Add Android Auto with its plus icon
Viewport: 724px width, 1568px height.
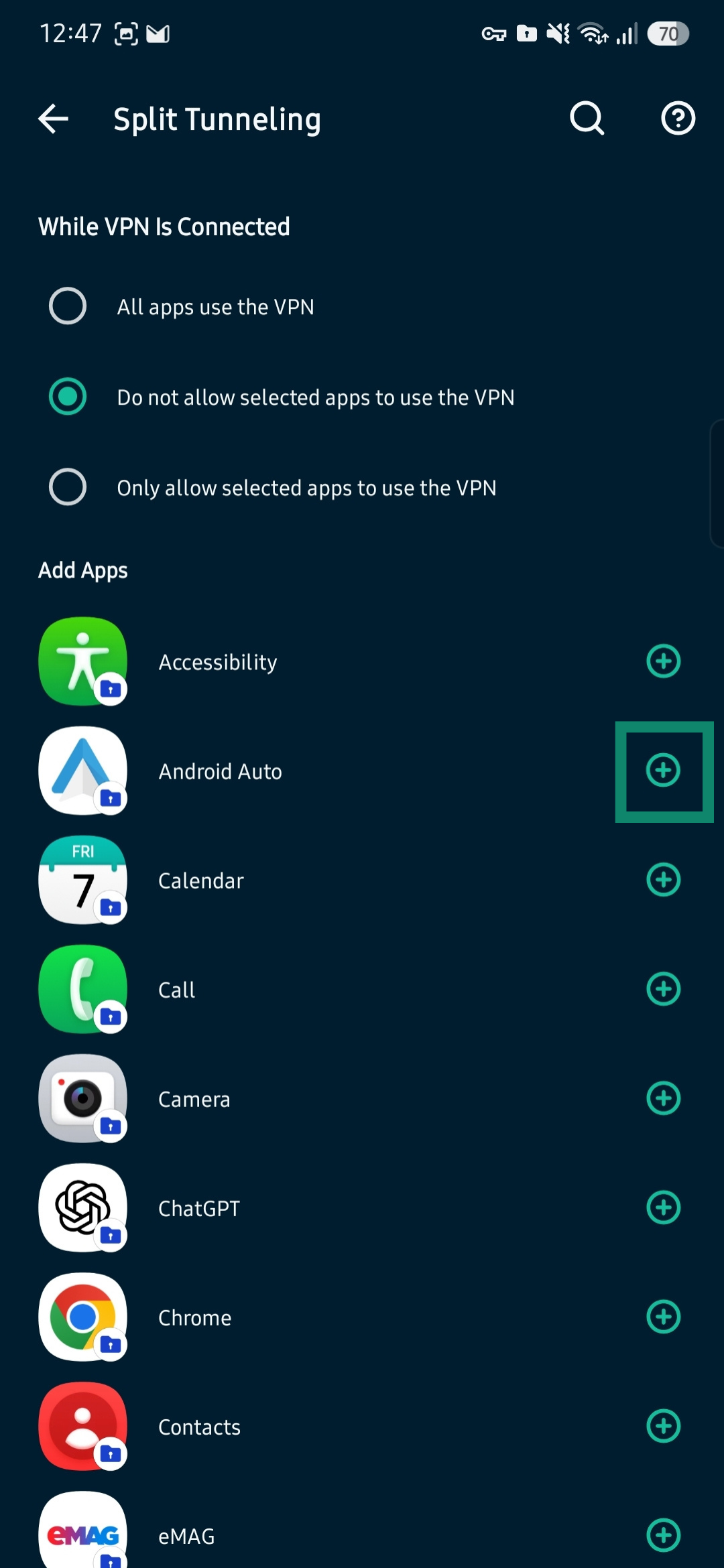[x=664, y=771]
